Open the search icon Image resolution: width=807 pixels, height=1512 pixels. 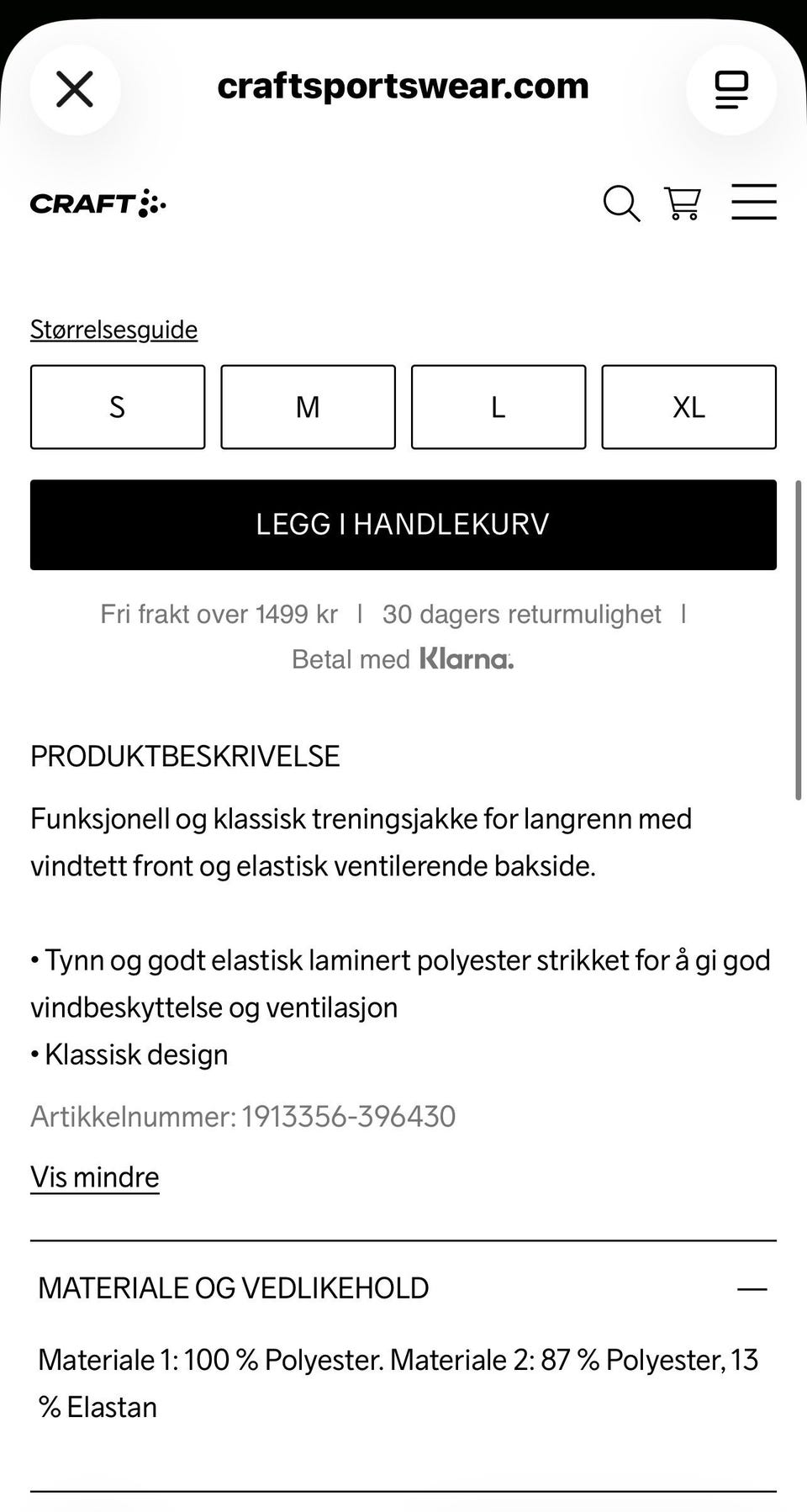click(x=621, y=204)
